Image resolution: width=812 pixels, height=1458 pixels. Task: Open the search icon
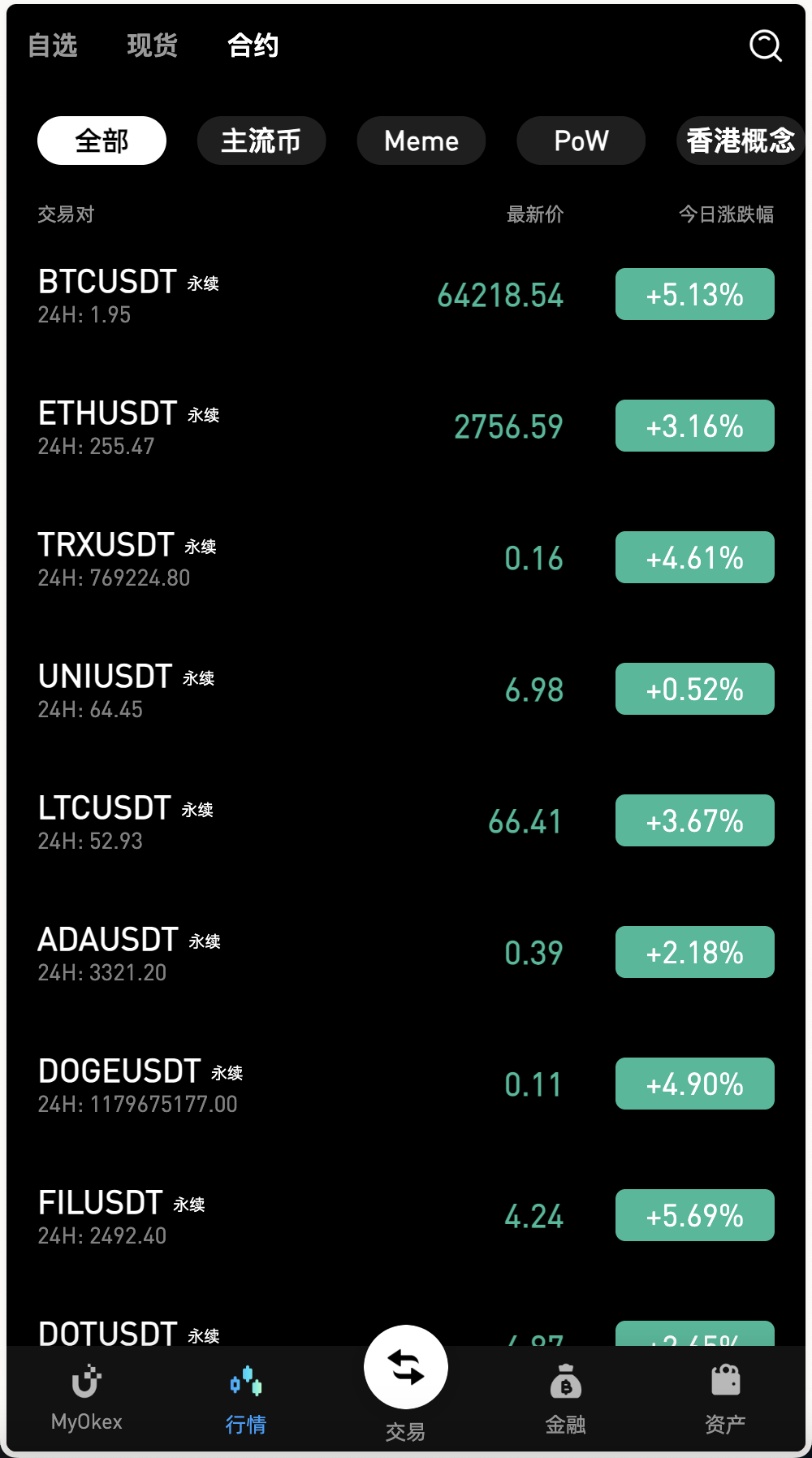(765, 45)
